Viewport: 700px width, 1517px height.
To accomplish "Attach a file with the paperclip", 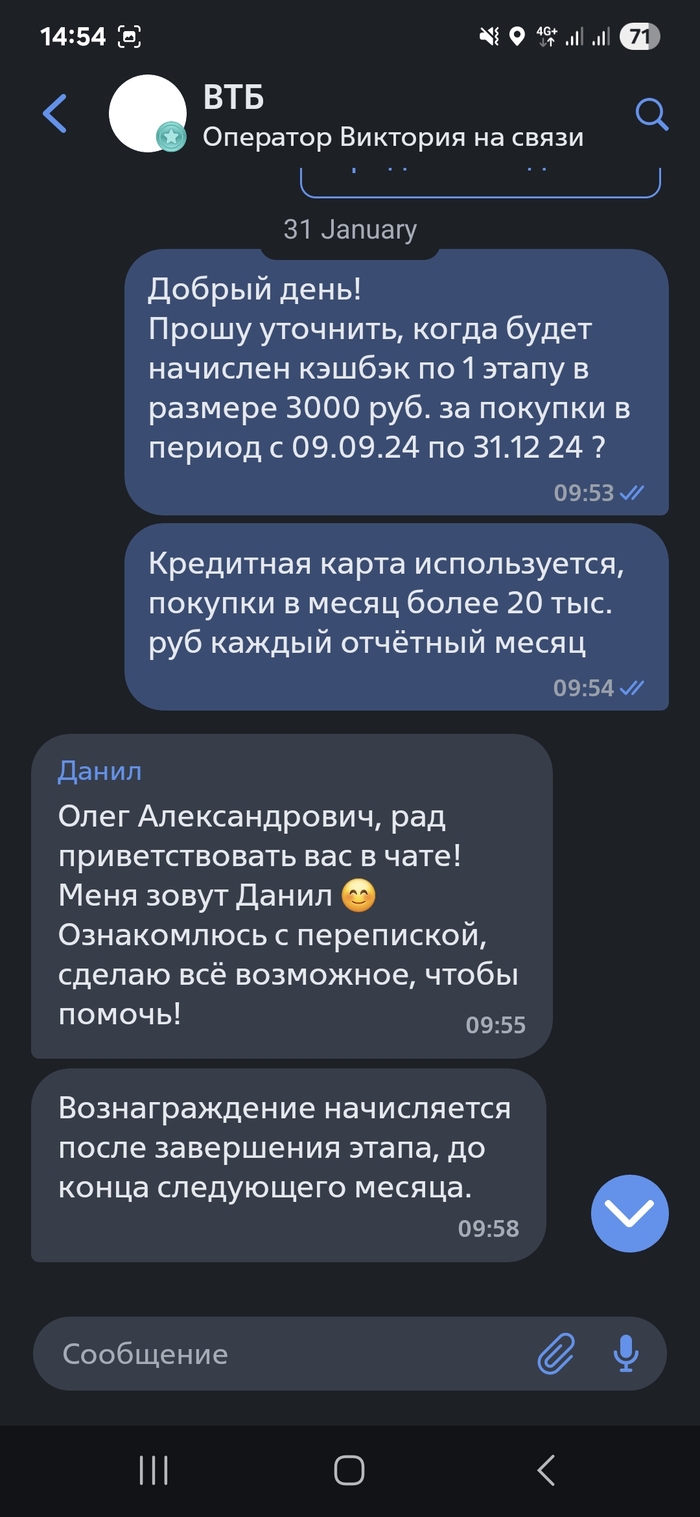I will tap(557, 1354).
